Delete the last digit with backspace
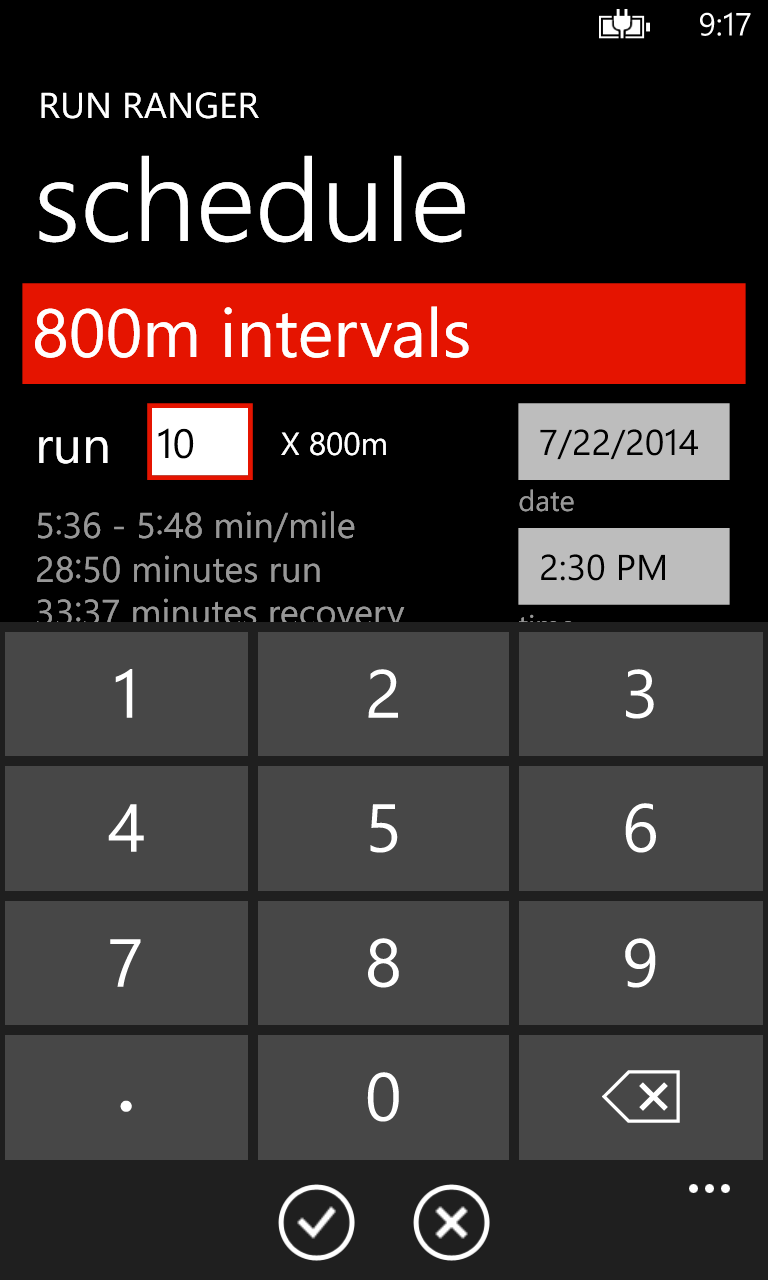The width and height of the screenshot is (768, 1280). pos(640,1097)
